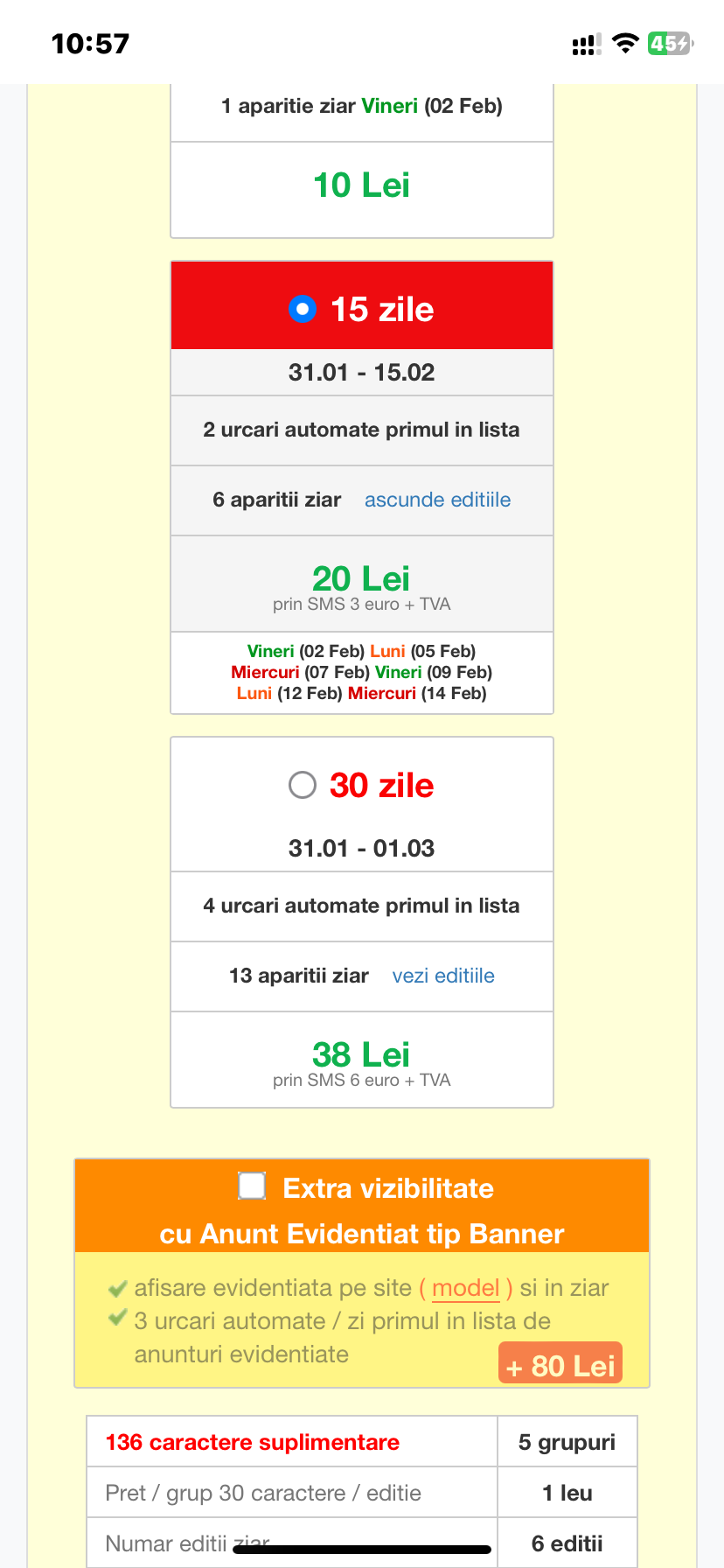Image resolution: width=724 pixels, height=1568 pixels.
Task: Enable the Extra vizibilitate checkbox
Action: [252, 1186]
